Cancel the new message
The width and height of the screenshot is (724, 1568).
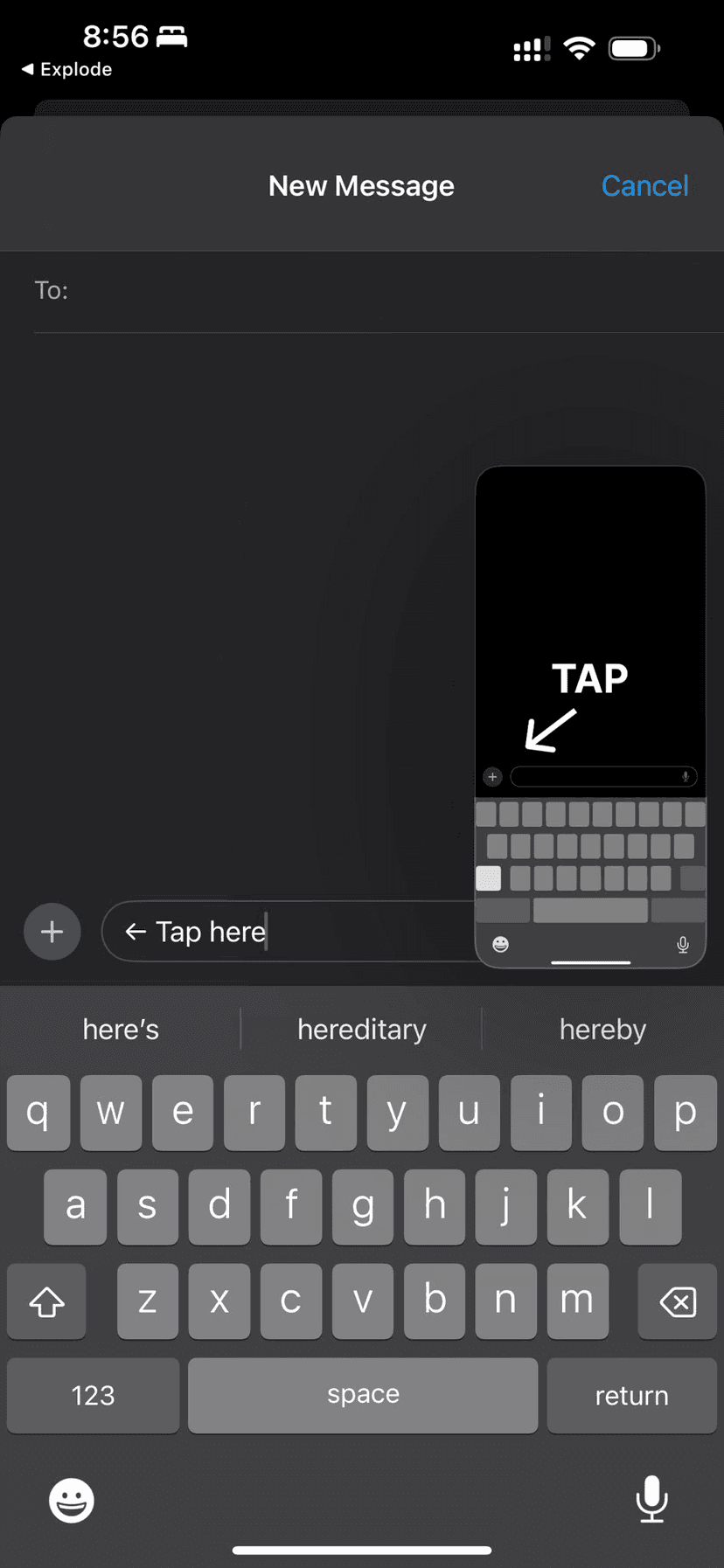pyautogui.click(x=644, y=186)
